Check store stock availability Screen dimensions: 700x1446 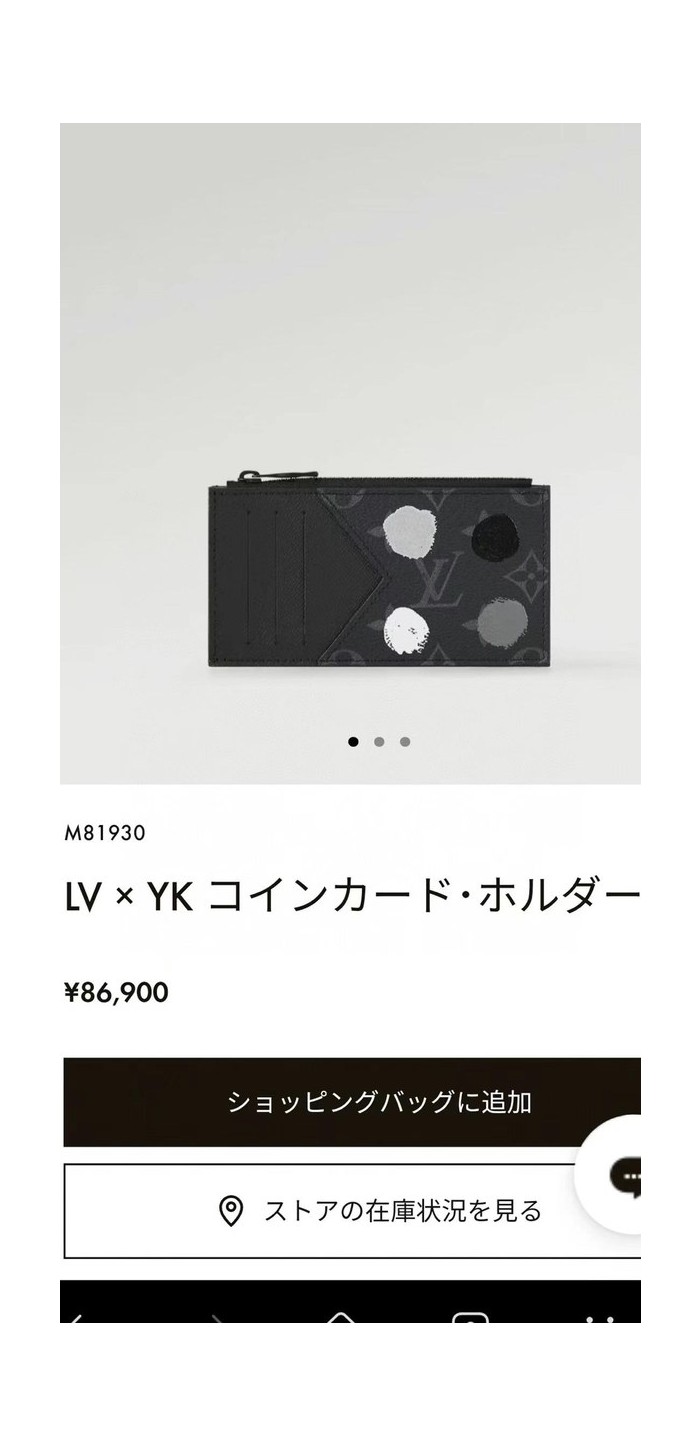[x=352, y=1211]
